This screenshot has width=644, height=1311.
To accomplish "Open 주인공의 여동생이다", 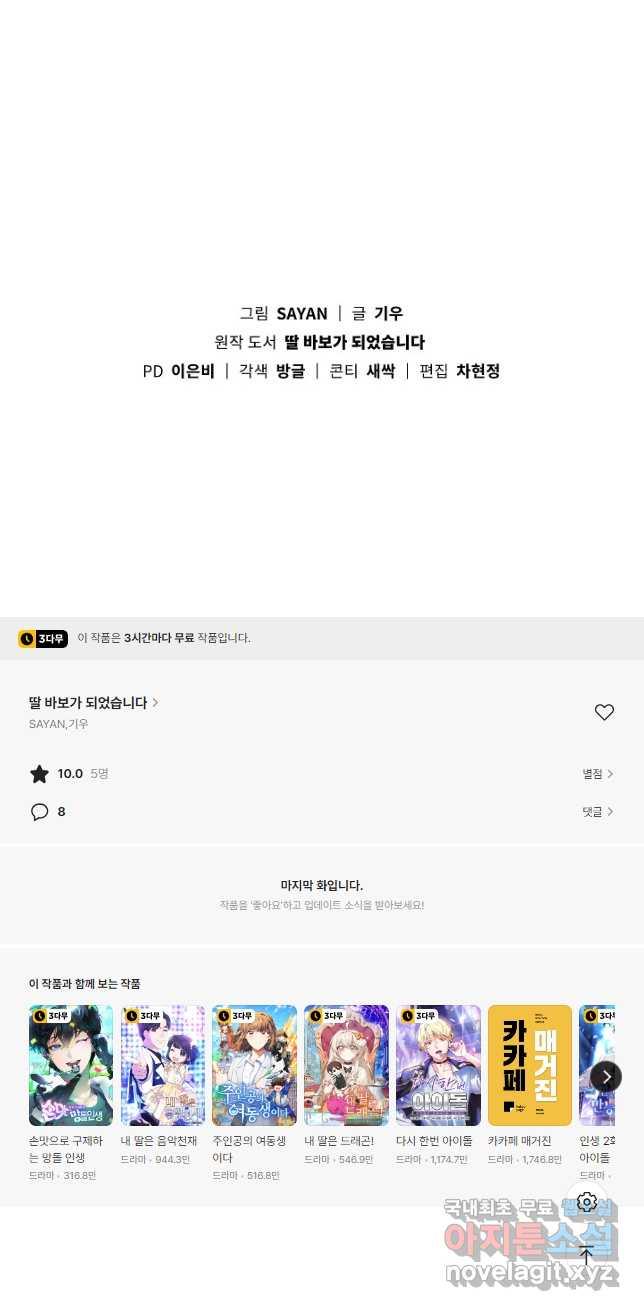I will pos(254,1066).
